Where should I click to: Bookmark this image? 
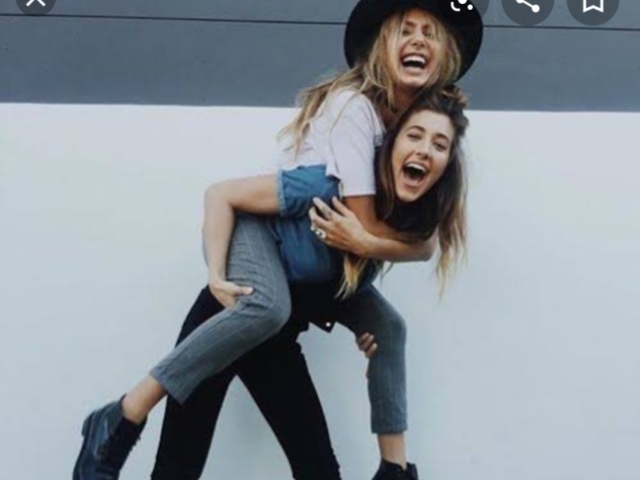592,4
